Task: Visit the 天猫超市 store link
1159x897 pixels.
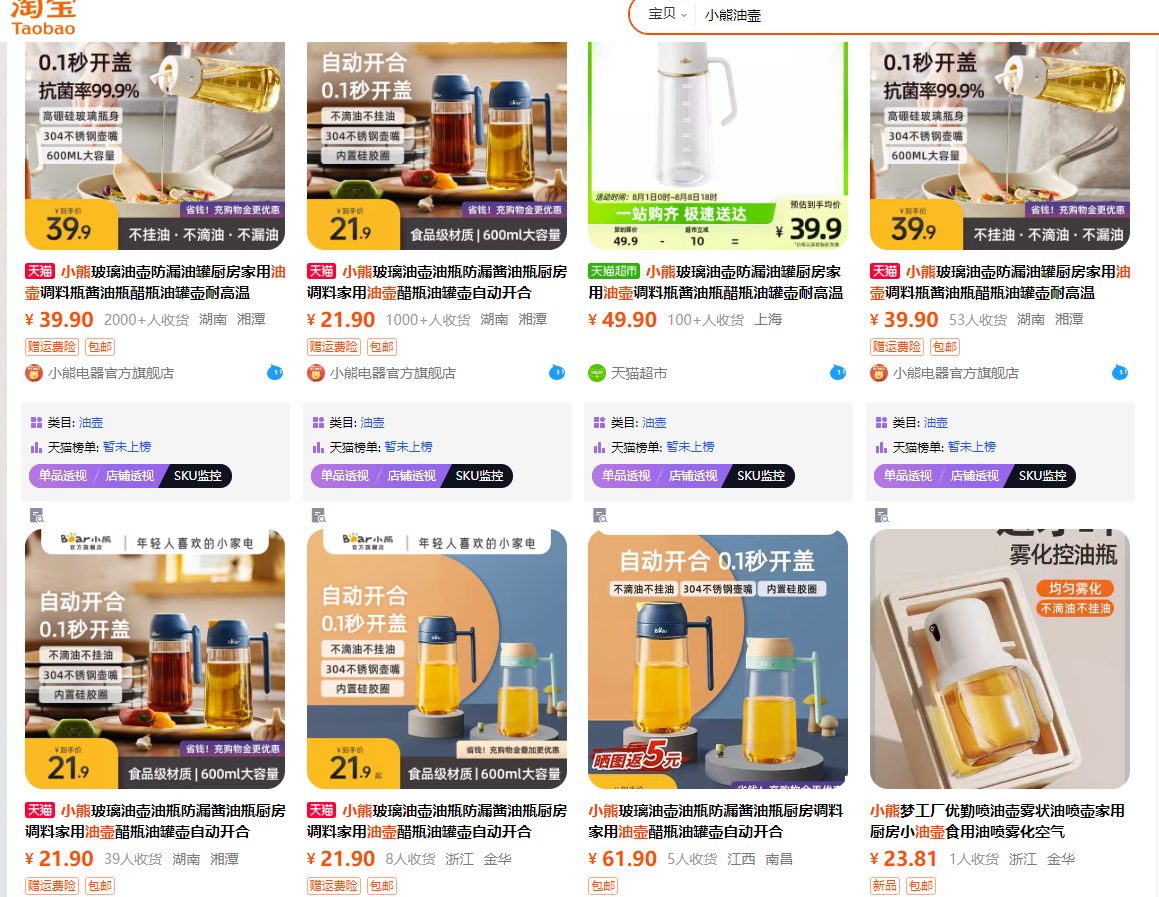Action: (638, 373)
